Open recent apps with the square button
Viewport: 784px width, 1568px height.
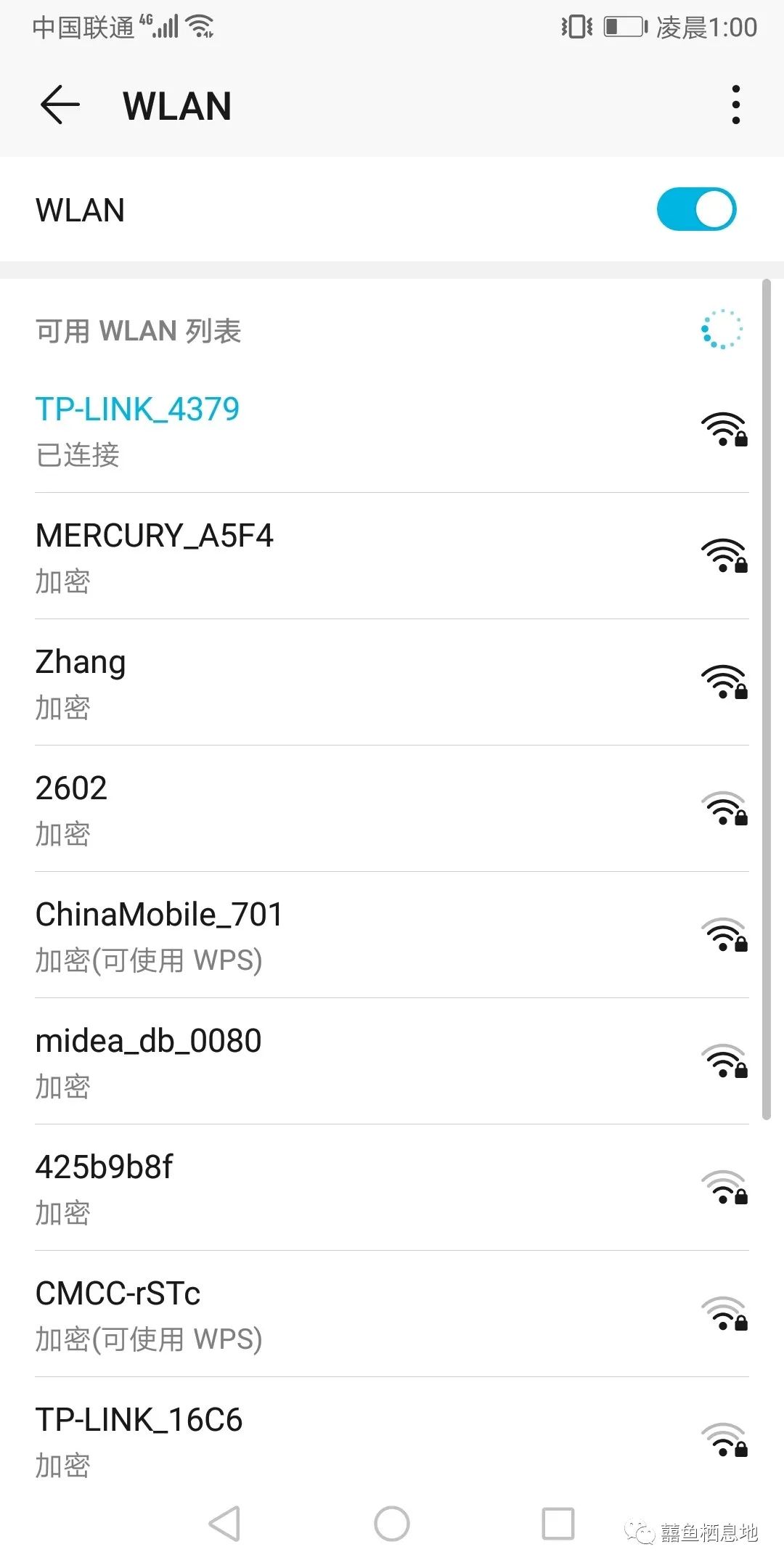[558, 1523]
